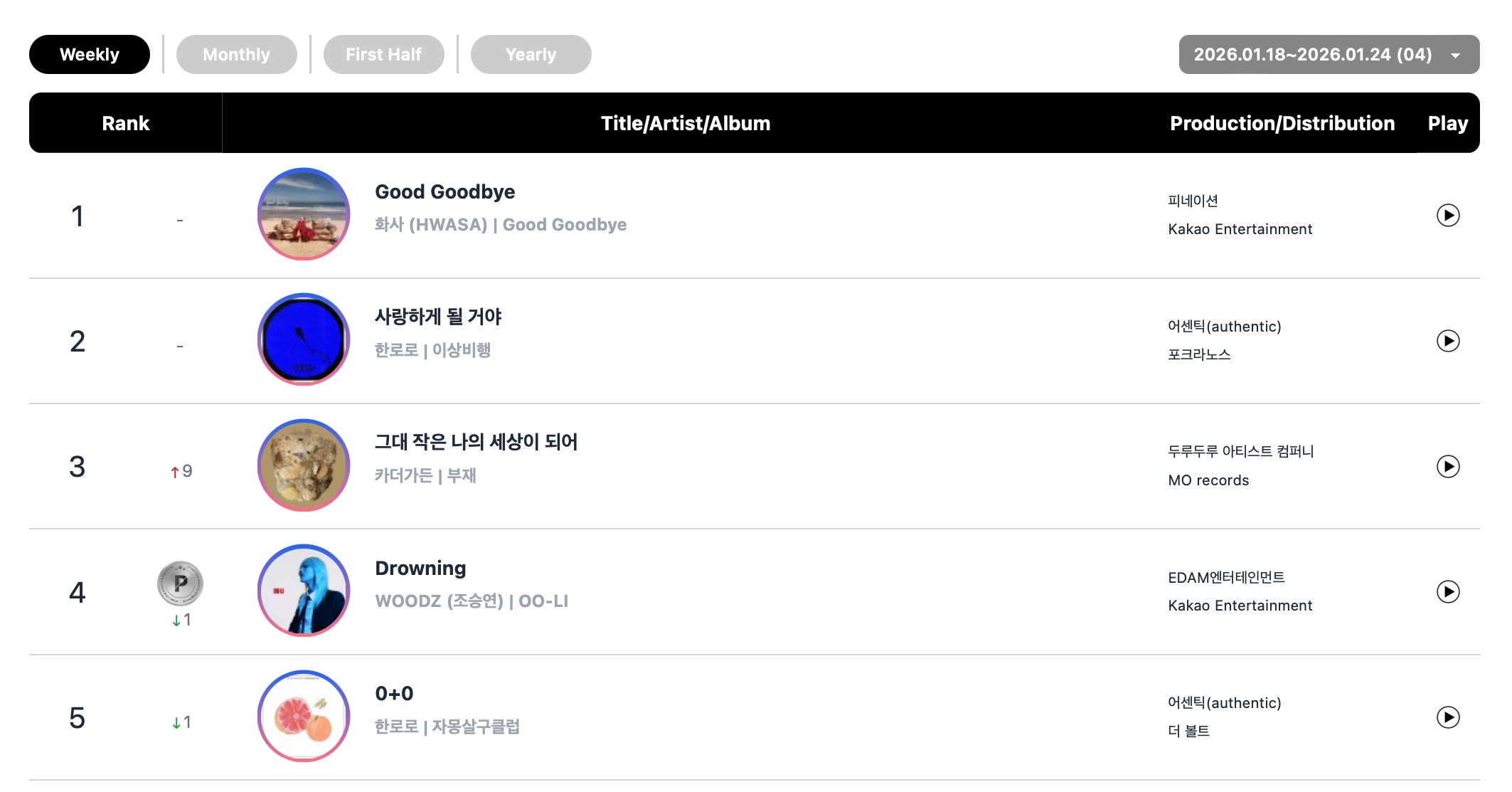
Task: Play Good Goodbye by HWASA
Action: point(1447,215)
